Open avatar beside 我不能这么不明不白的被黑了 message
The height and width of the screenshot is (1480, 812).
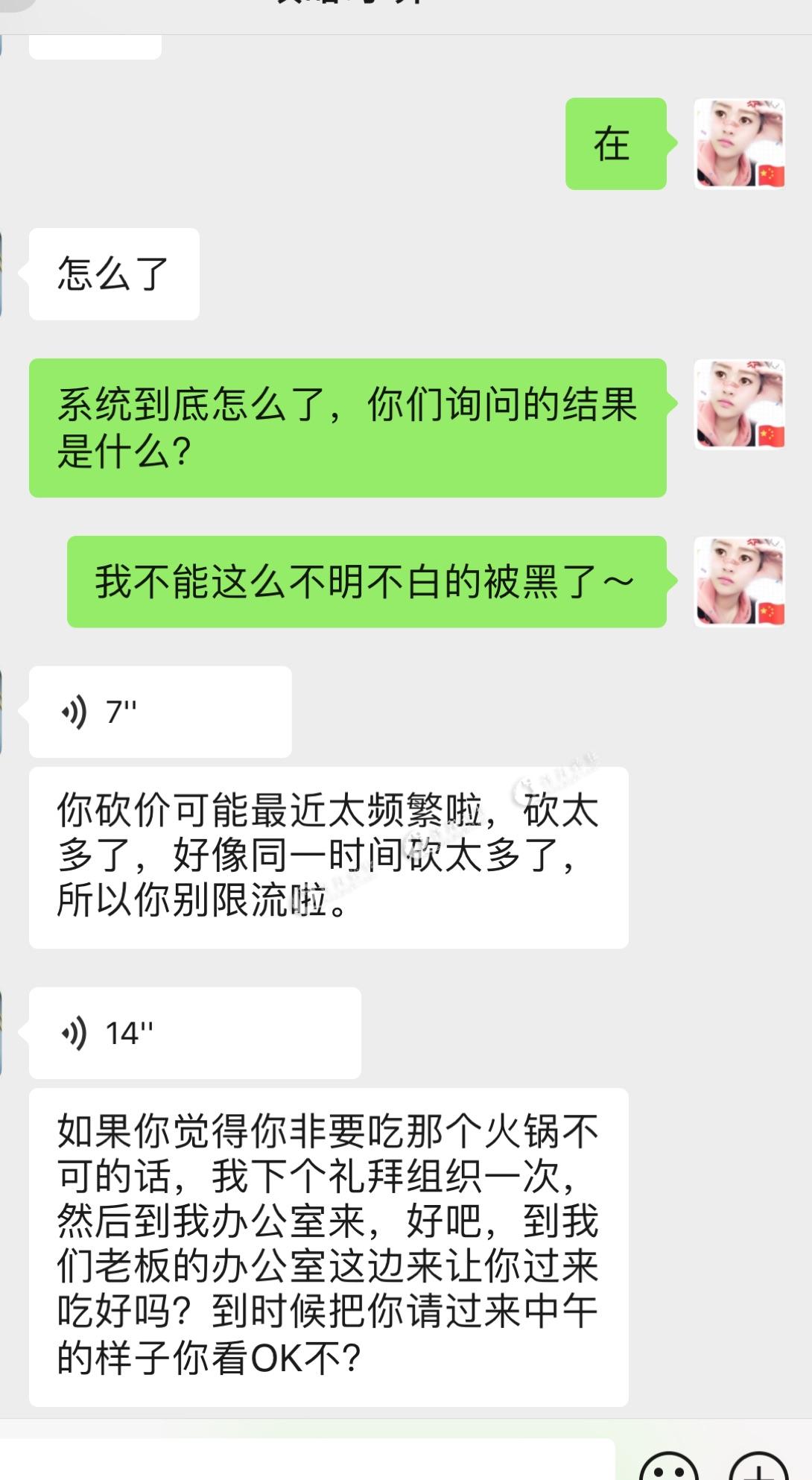[739, 581]
